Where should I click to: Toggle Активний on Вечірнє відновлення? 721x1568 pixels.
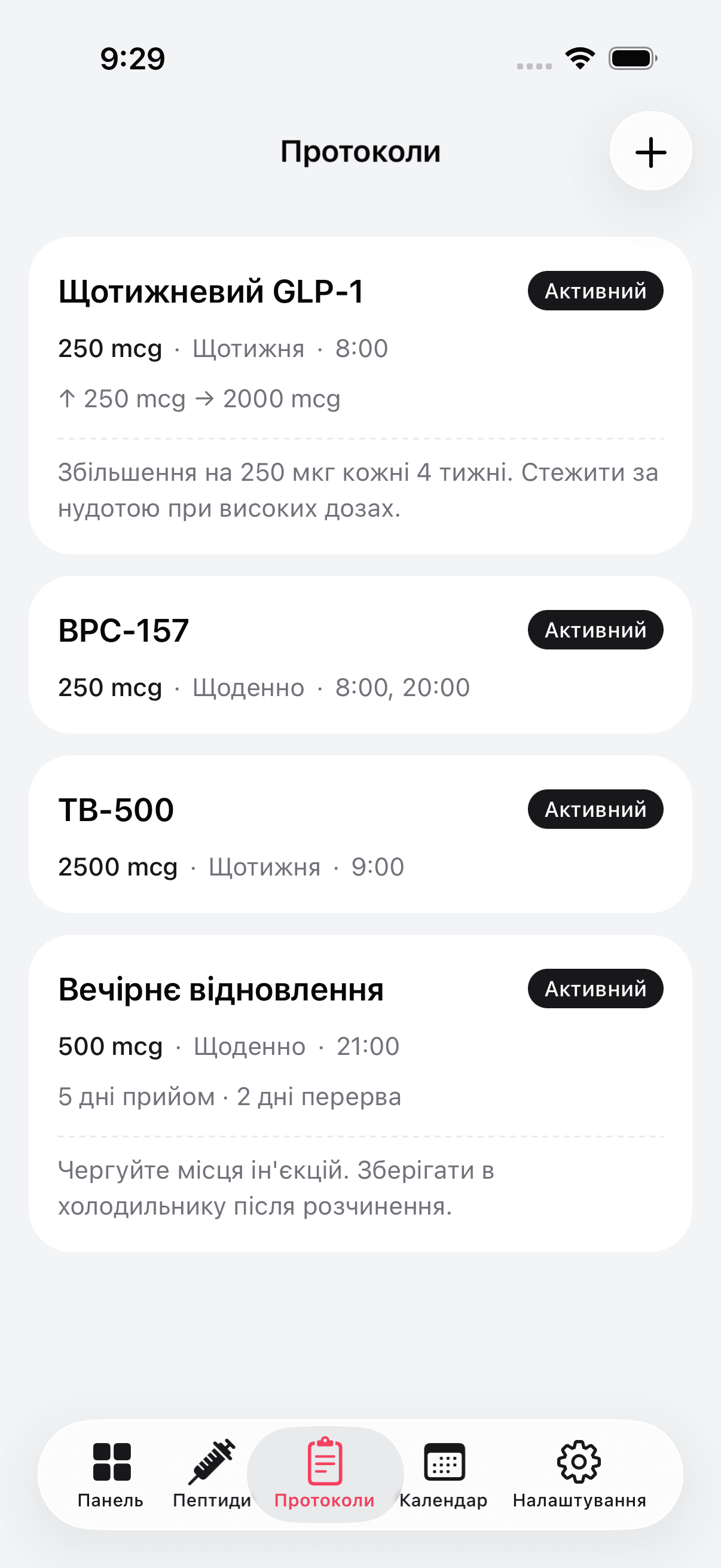[595, 989]
